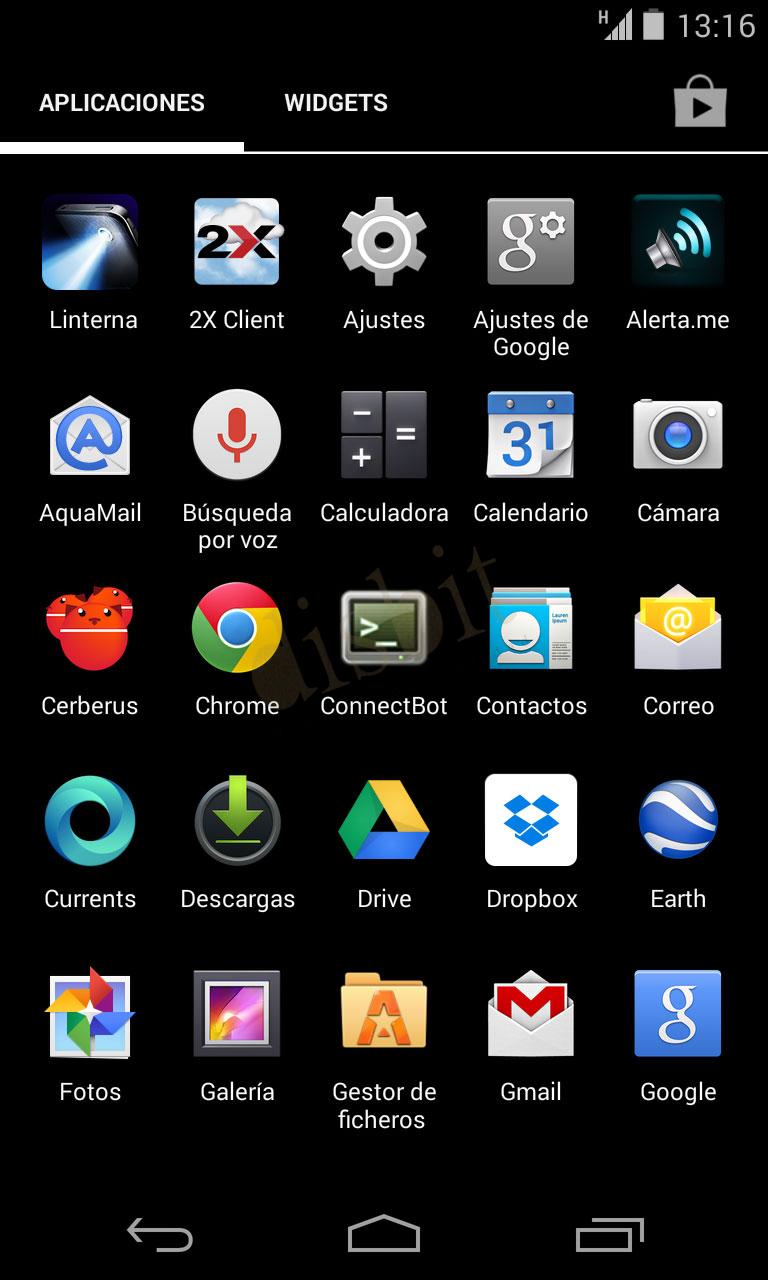Open the ConnectBot SSH client
The height and width of the screenshot is (1280, 768).
(x=384, y=628)
